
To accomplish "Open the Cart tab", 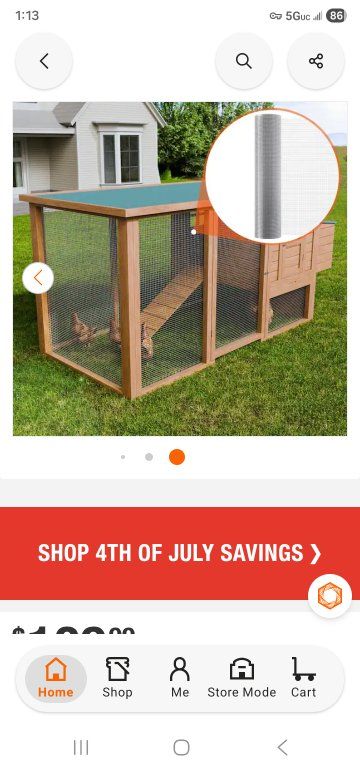I will tap(303, 678).
